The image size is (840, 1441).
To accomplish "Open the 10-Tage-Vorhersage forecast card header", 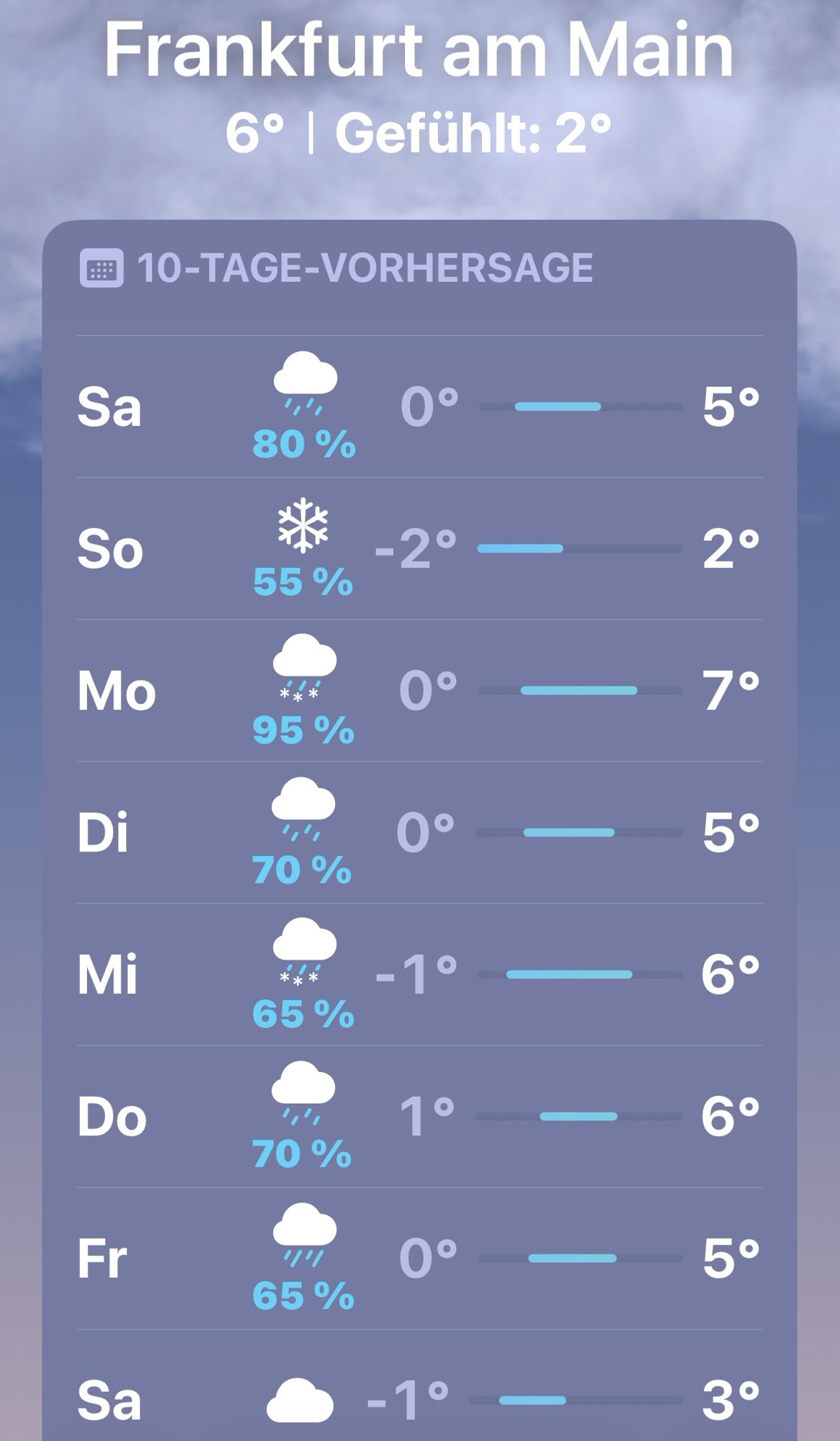I will pos(365,268).
